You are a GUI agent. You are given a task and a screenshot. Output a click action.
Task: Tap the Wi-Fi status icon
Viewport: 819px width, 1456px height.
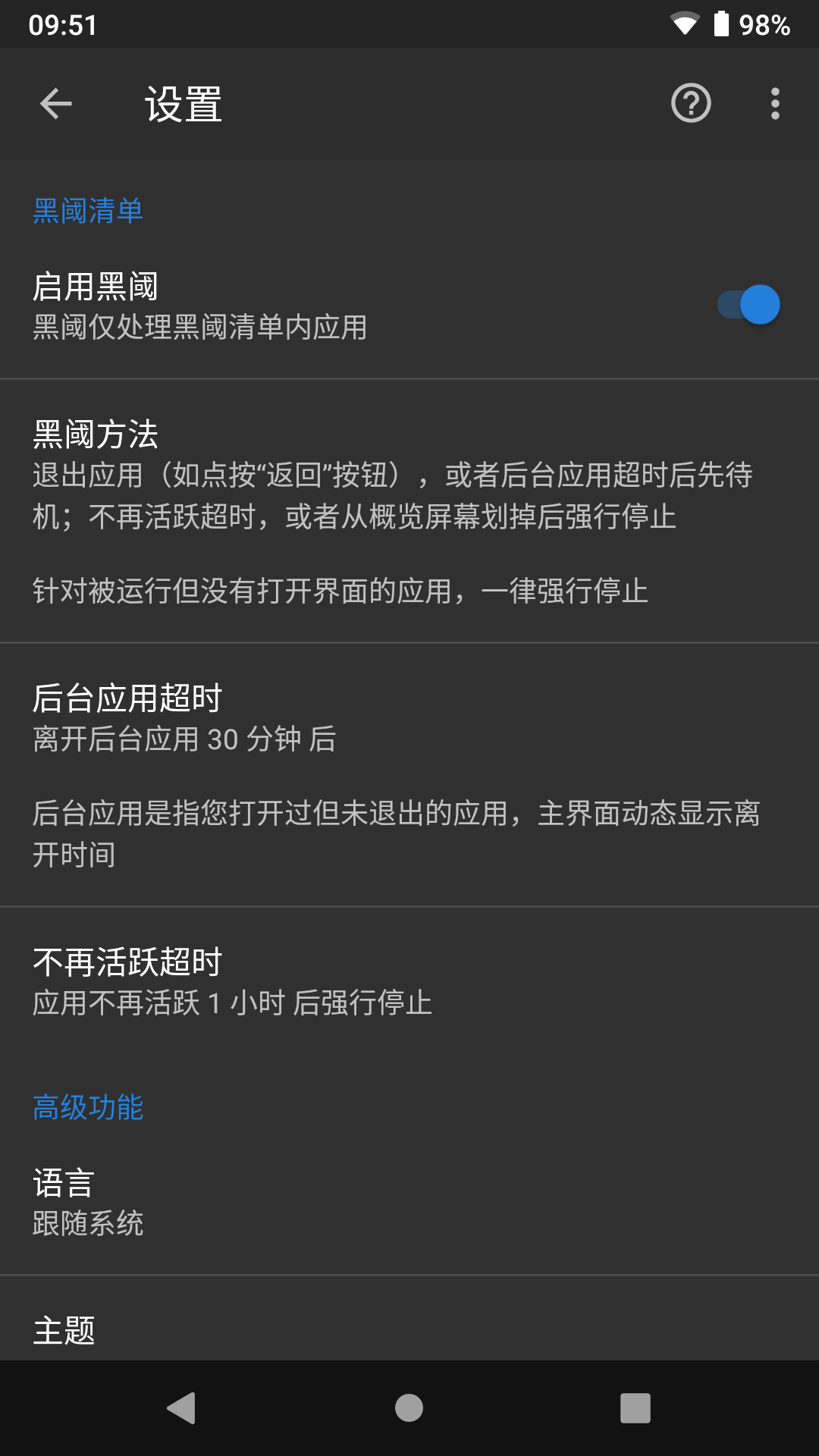(x=686, y=25)
